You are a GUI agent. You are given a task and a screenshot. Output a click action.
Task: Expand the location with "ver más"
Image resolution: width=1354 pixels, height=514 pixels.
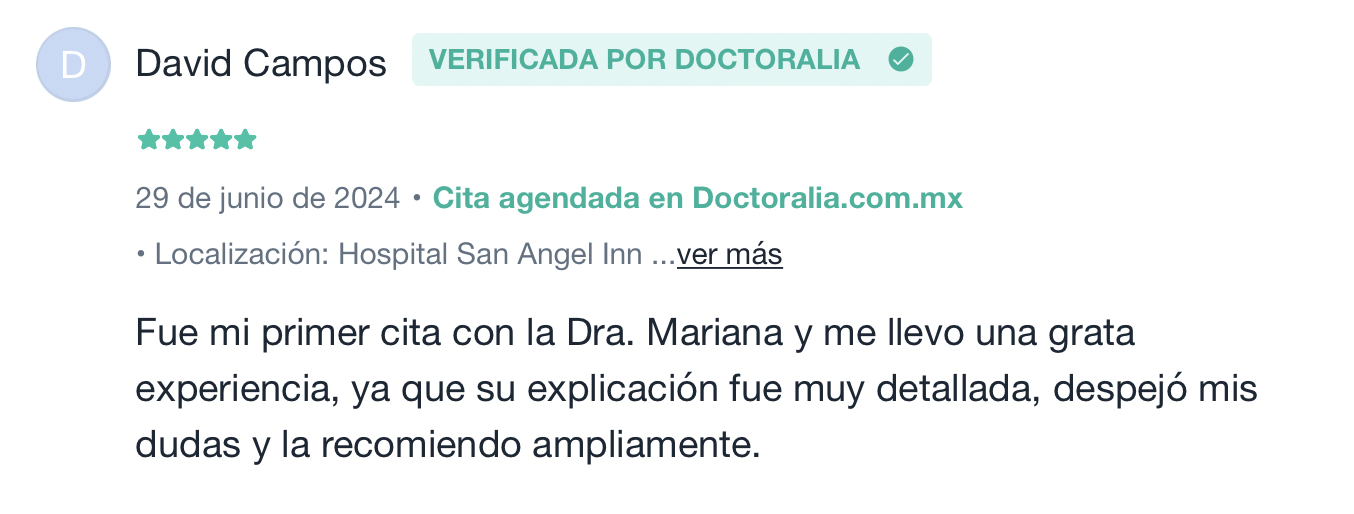click(x=729, y=255)
